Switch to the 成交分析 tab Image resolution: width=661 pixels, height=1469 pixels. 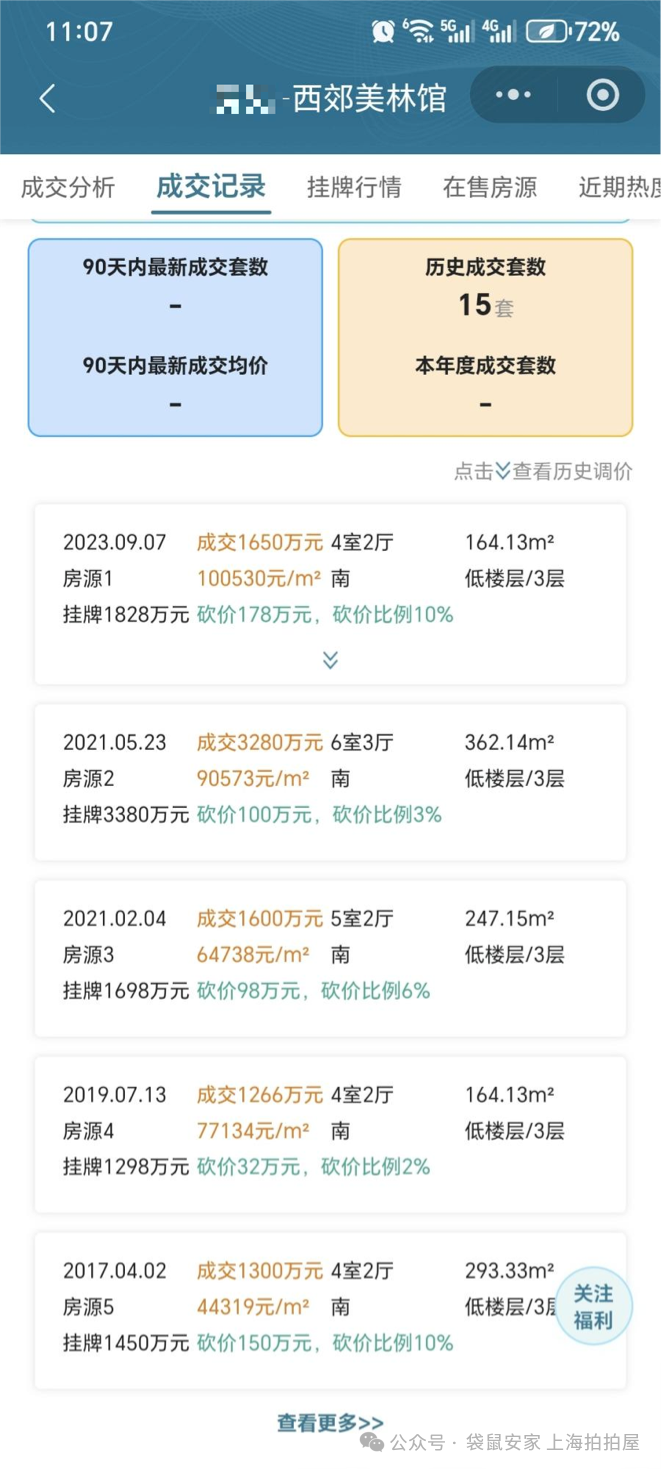click(x=68, y=187)
